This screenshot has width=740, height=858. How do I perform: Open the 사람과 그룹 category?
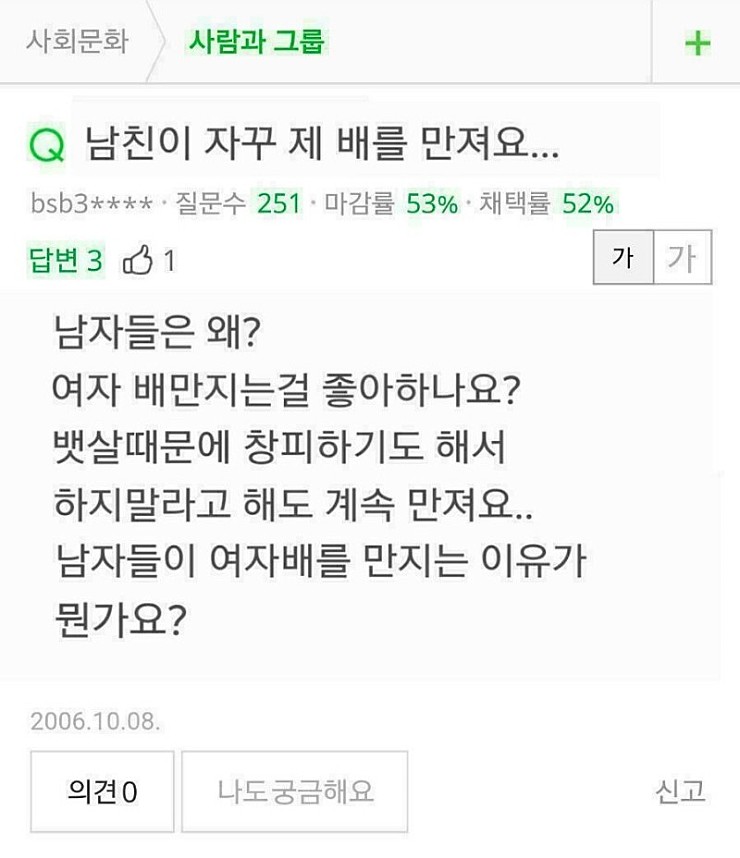pyautogui.click(x=257, y=43)
